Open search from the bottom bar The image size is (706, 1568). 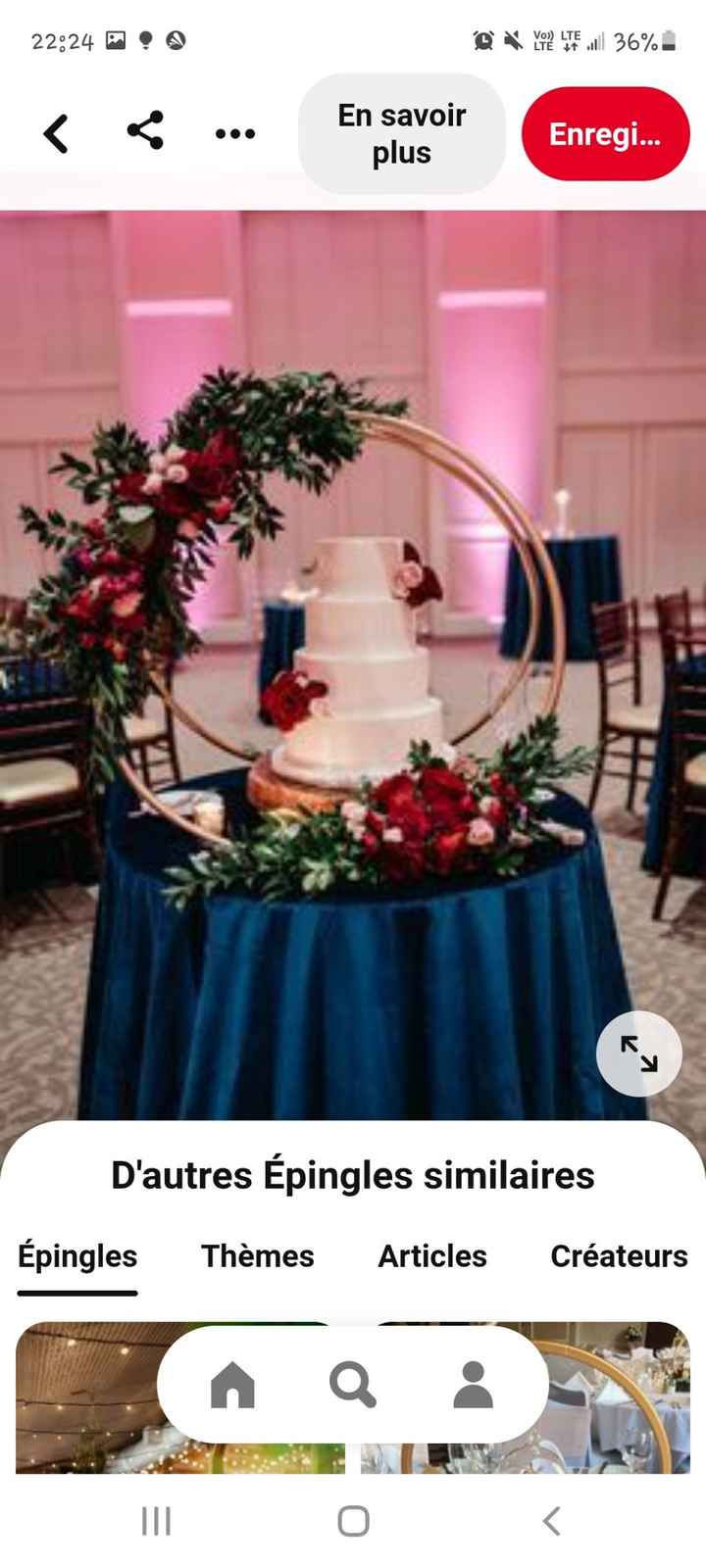point(352,1385)
